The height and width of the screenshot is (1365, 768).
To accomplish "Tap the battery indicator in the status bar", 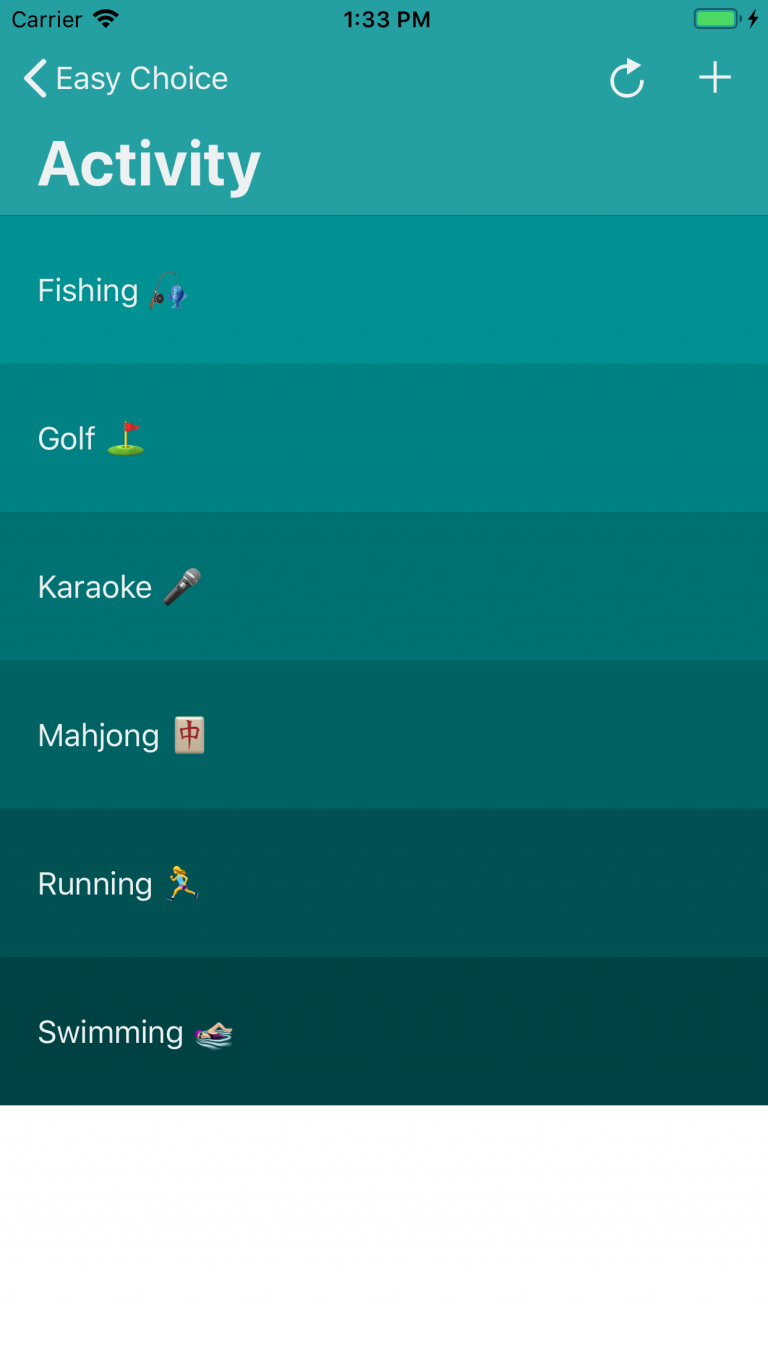I will point(716,17).
